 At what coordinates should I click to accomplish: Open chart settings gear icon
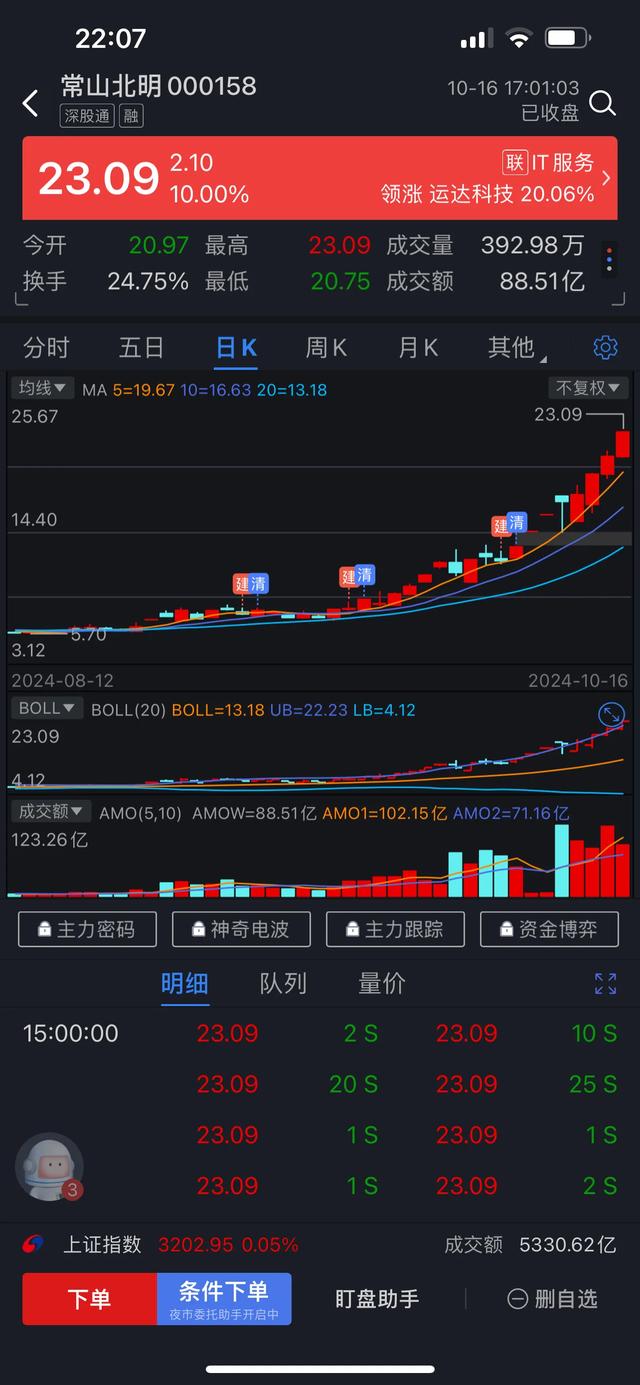click(x=605, y=347)
